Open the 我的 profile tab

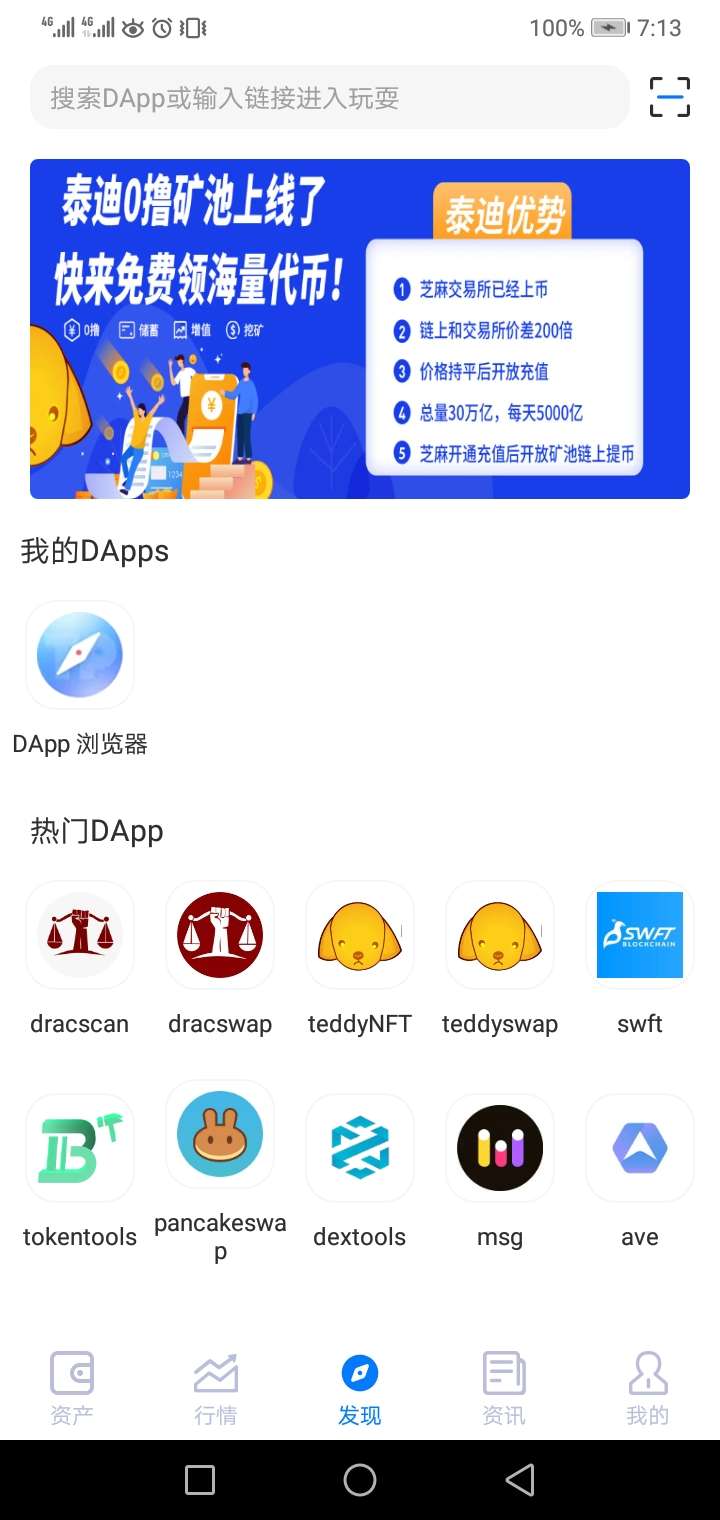click(647, 1388)
